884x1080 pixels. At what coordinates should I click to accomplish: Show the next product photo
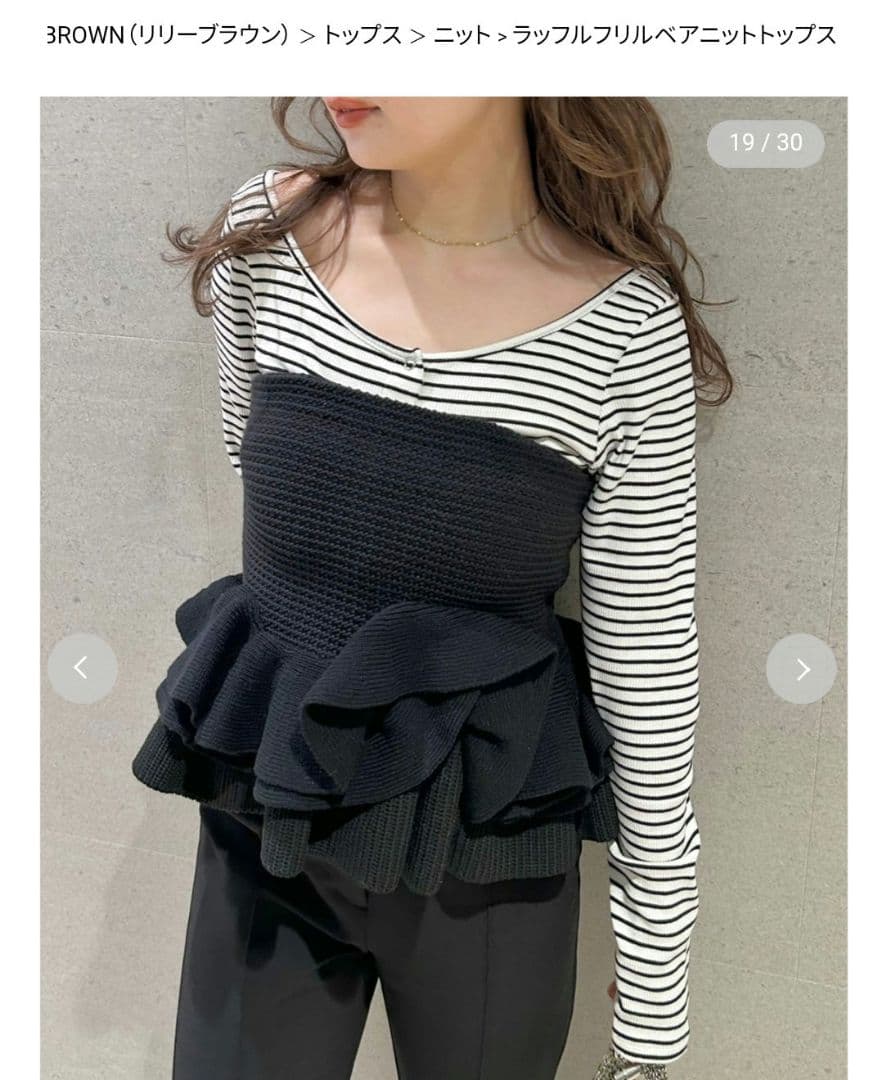tap(801, 669)
